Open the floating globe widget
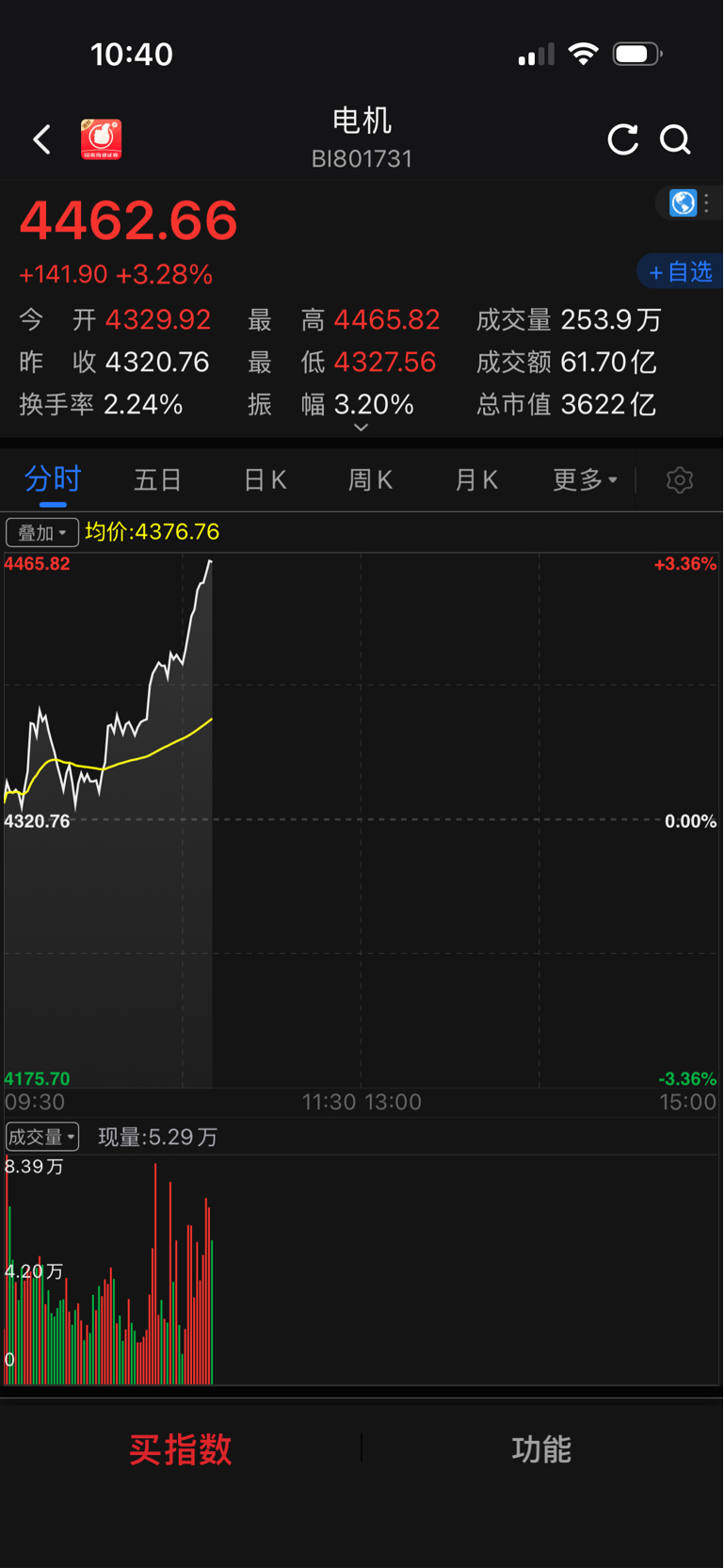Image resolution: width=724 pixels, height=1568 pixels. point(684,202)
